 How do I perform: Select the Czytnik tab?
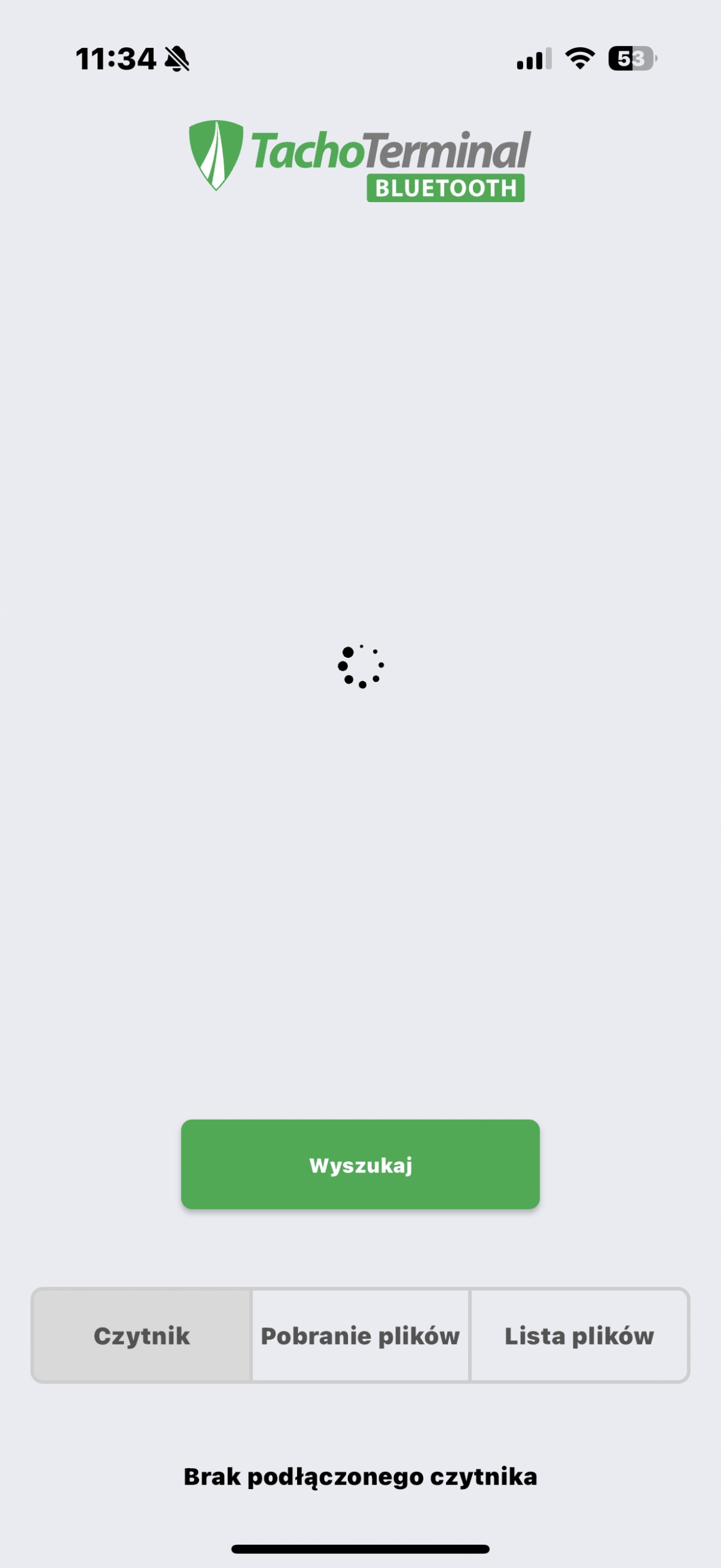click(x=142, y=1336)
